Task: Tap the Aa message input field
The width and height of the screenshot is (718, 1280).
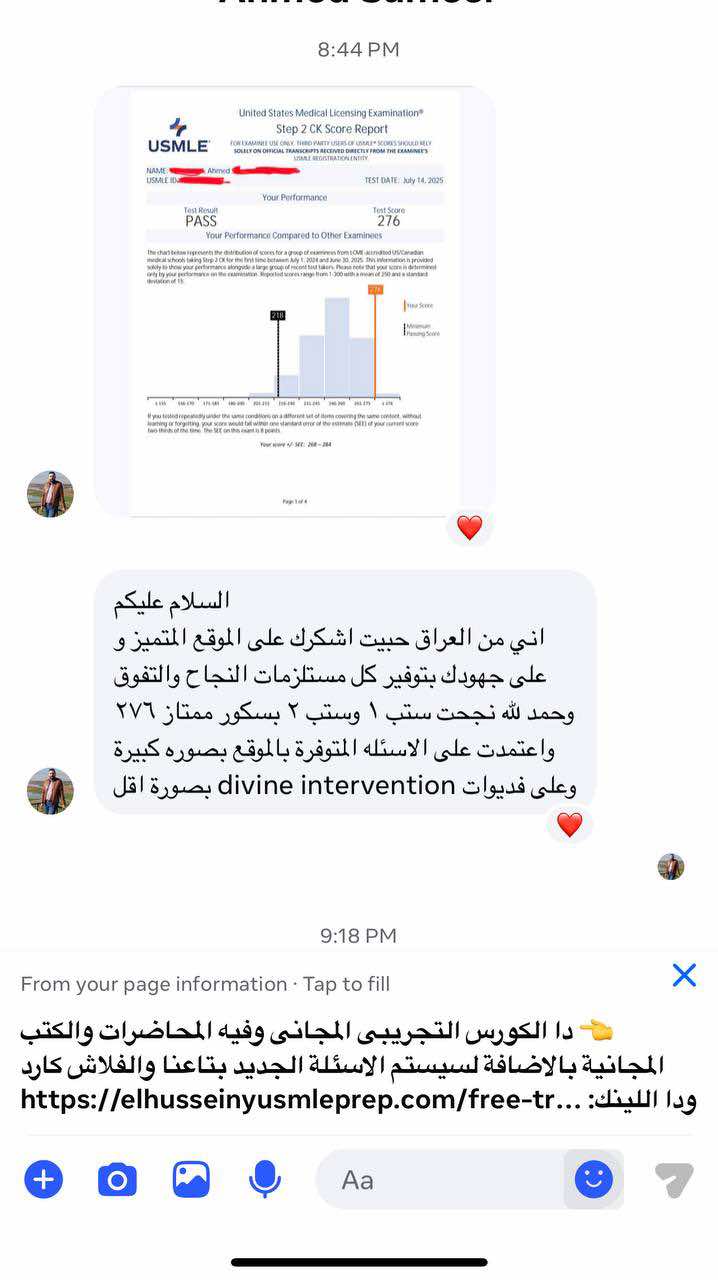Action: [440, 1180]
